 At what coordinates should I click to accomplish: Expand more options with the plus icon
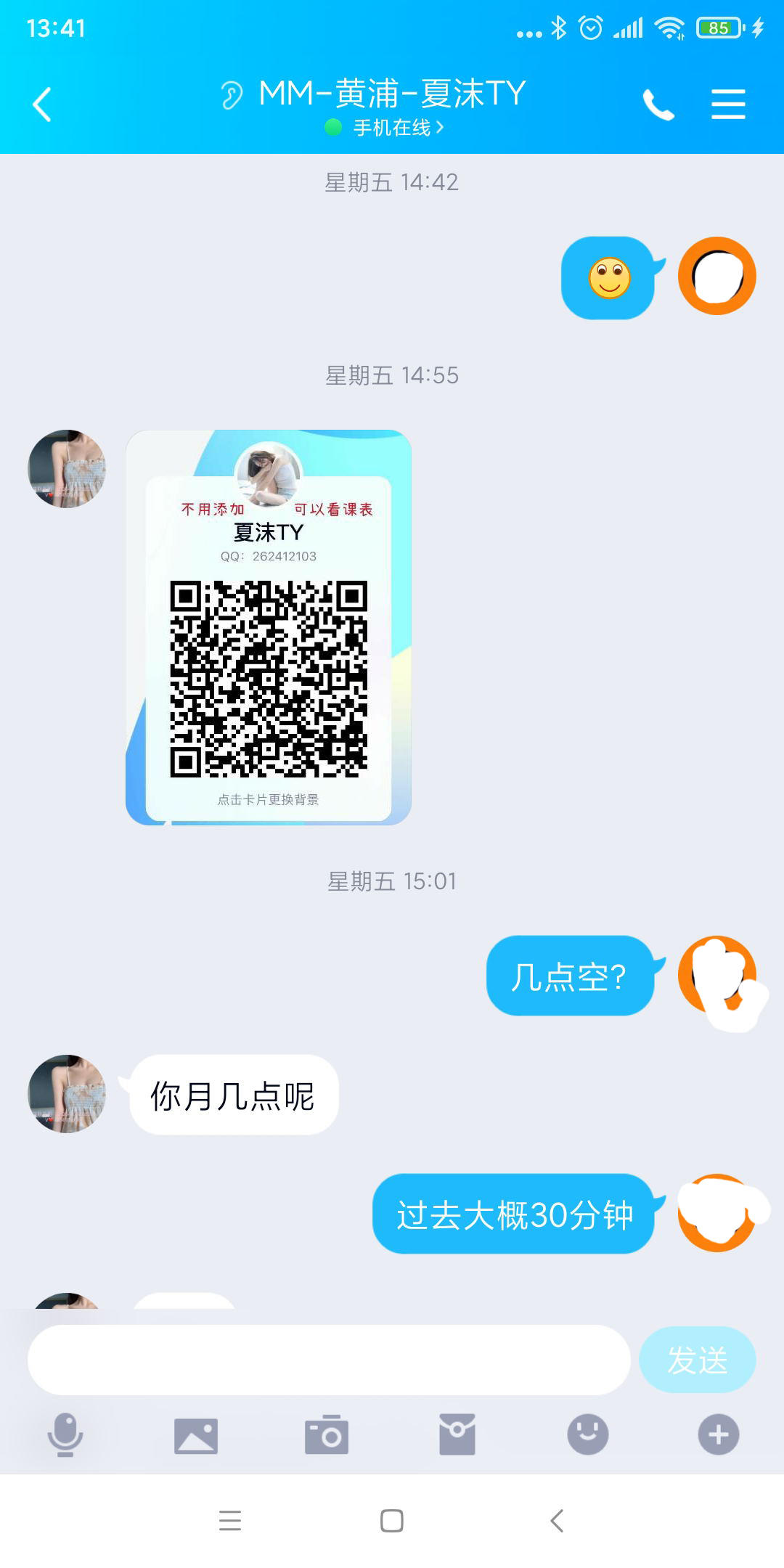point(719,1434)
